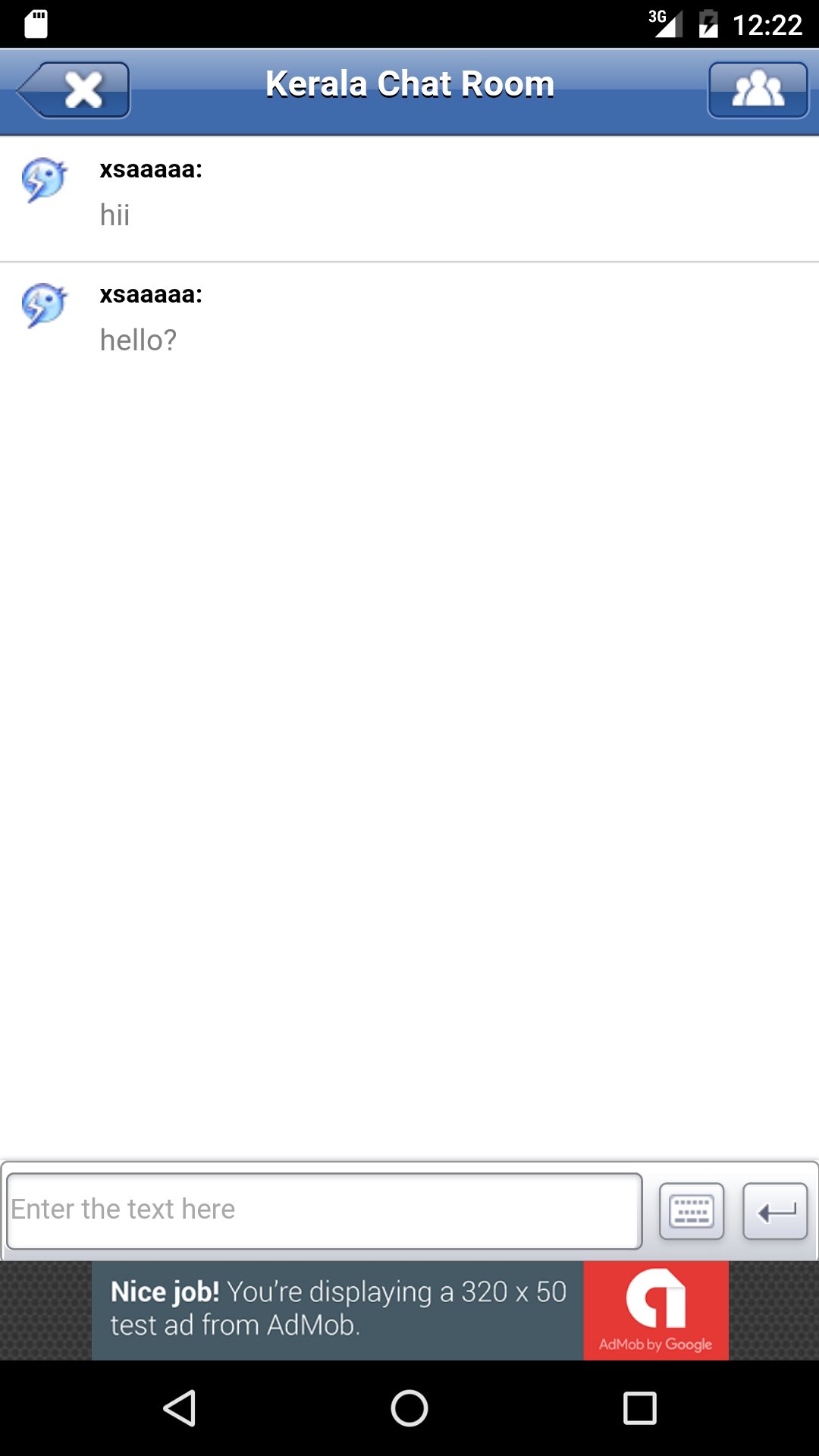Select the avatar beside xsaaaaa's hello message
The image size is (819, 1456).
point(43,305)
